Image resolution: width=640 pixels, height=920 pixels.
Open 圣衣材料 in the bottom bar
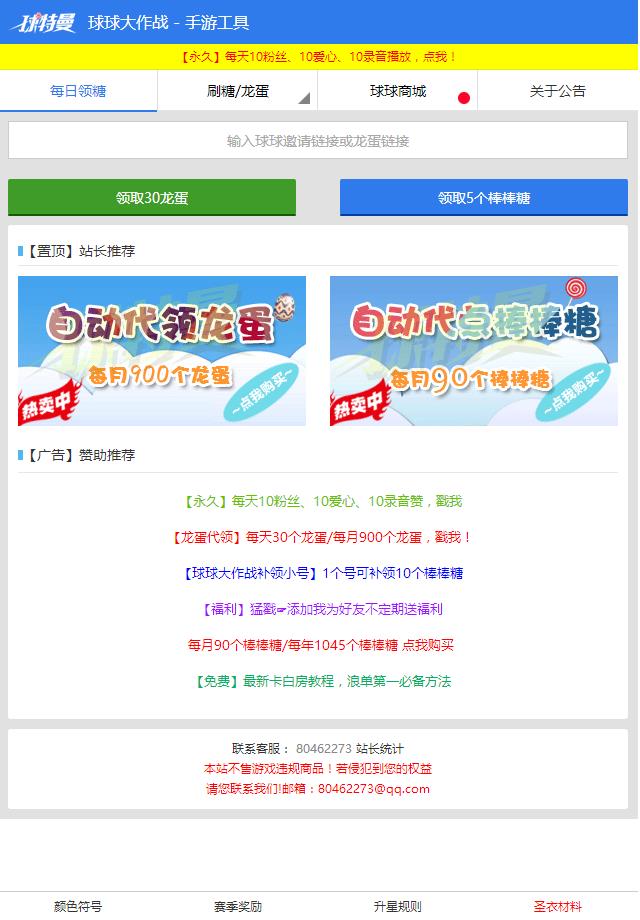(x=558, y=906)
